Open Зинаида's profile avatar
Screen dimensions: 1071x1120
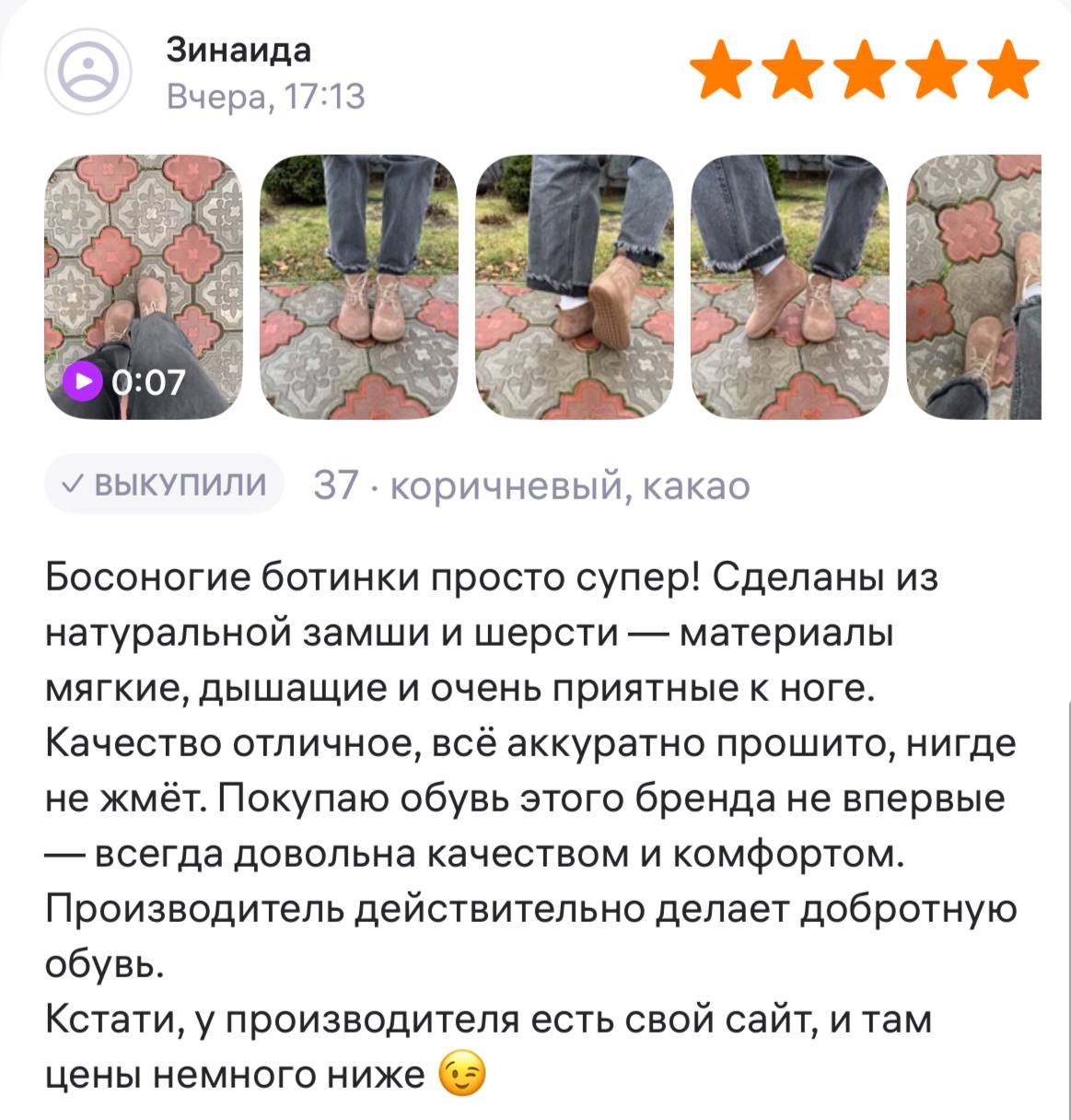pos(89,72)
